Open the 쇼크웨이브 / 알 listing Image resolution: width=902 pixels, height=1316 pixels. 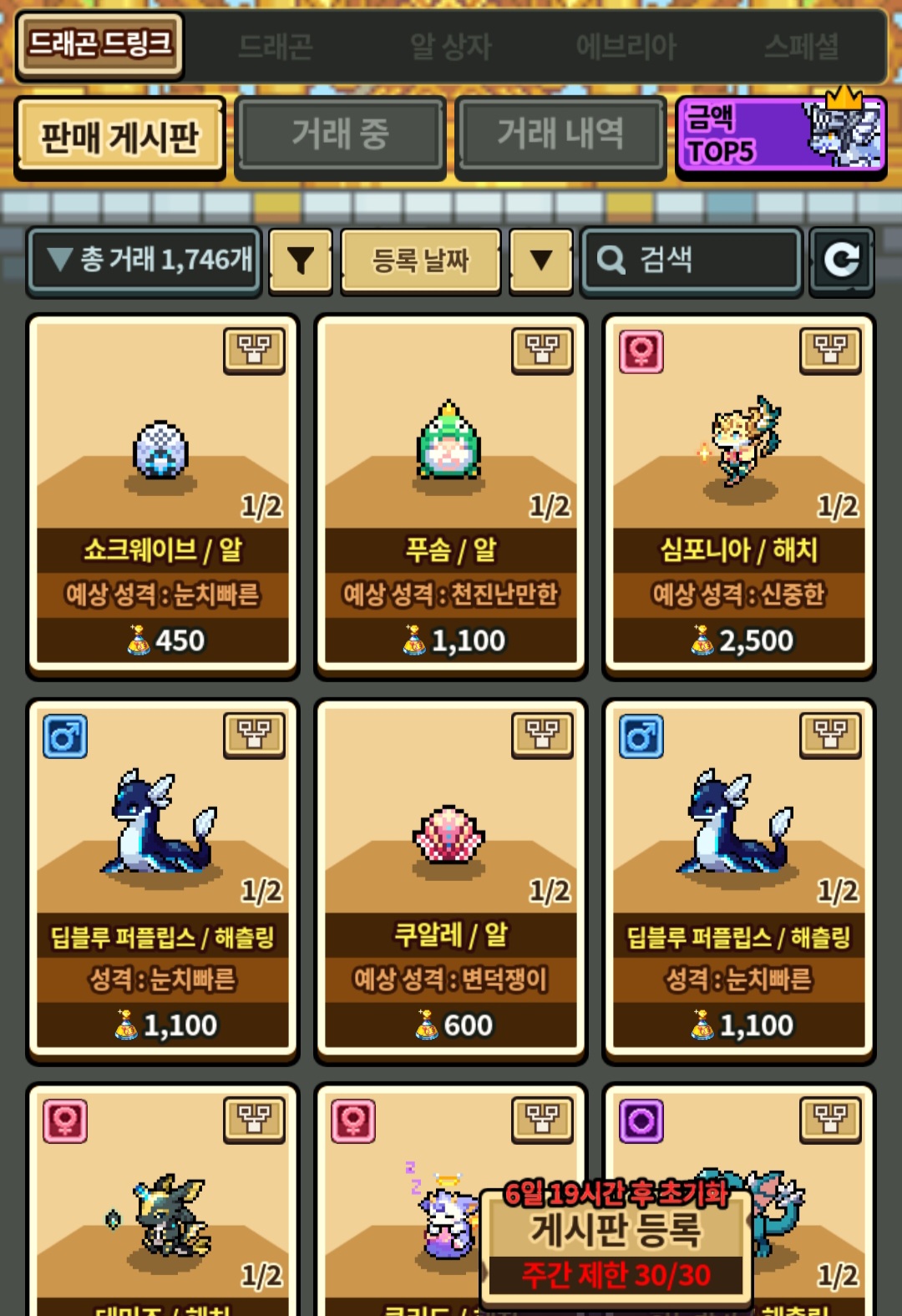tap(163, 495)
